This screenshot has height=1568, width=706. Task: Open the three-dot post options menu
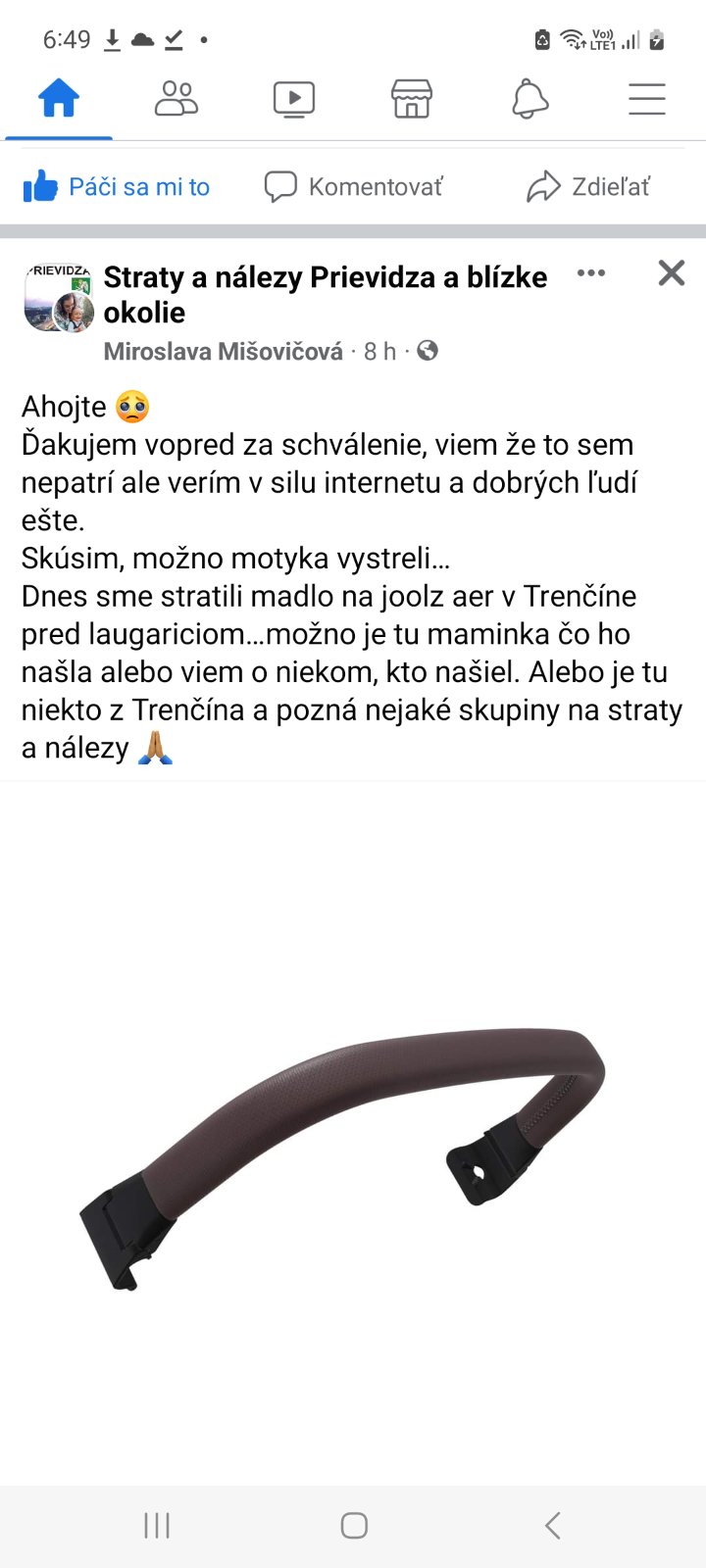click(x=591, y=273)
